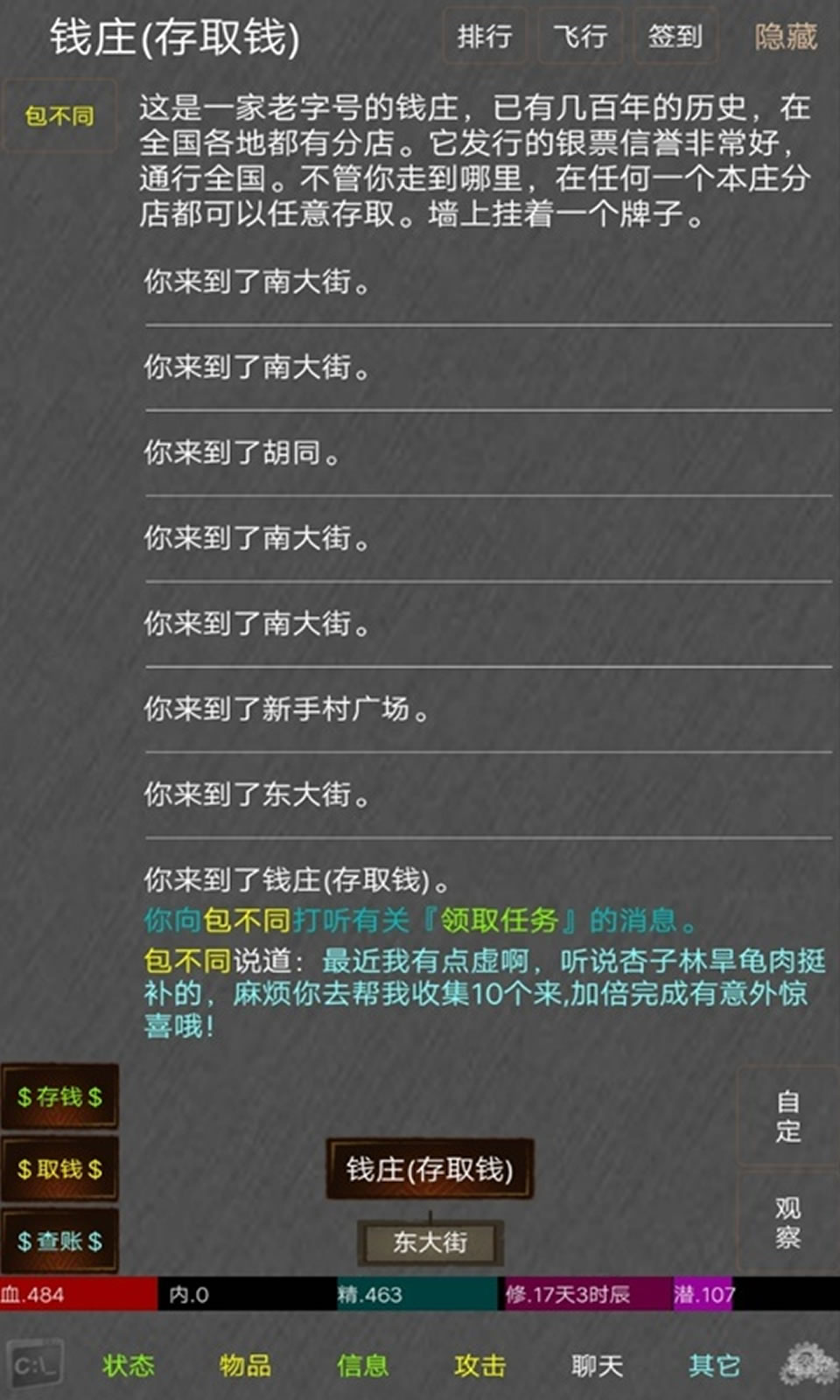
Task: Switch to the 物品 items tab
Action: (244, 1363)
